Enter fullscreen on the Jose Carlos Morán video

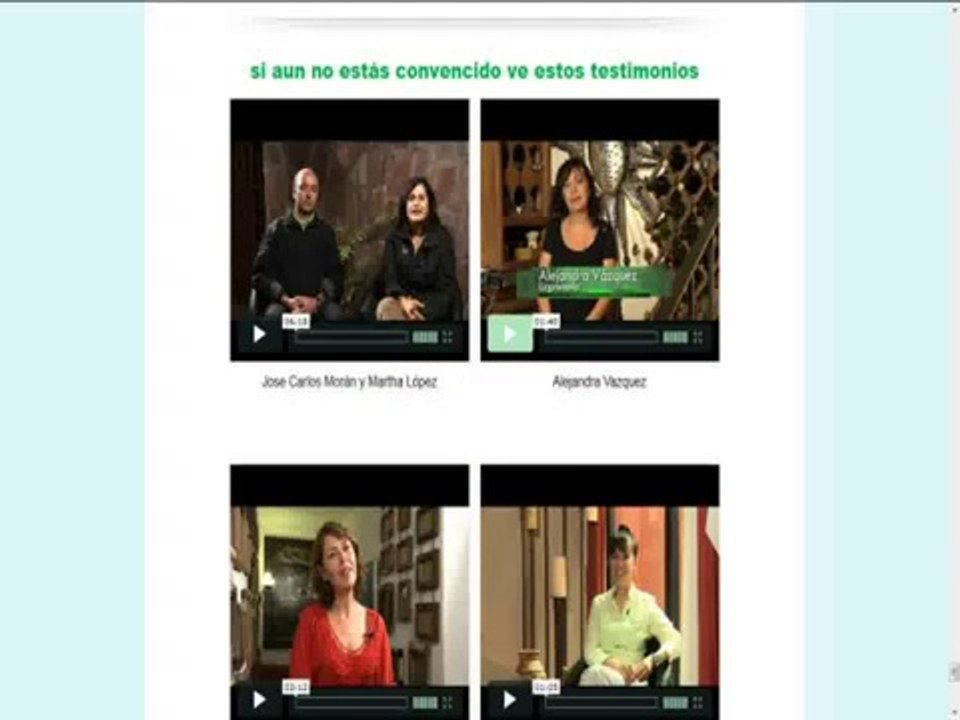click(x=448, y=337)
